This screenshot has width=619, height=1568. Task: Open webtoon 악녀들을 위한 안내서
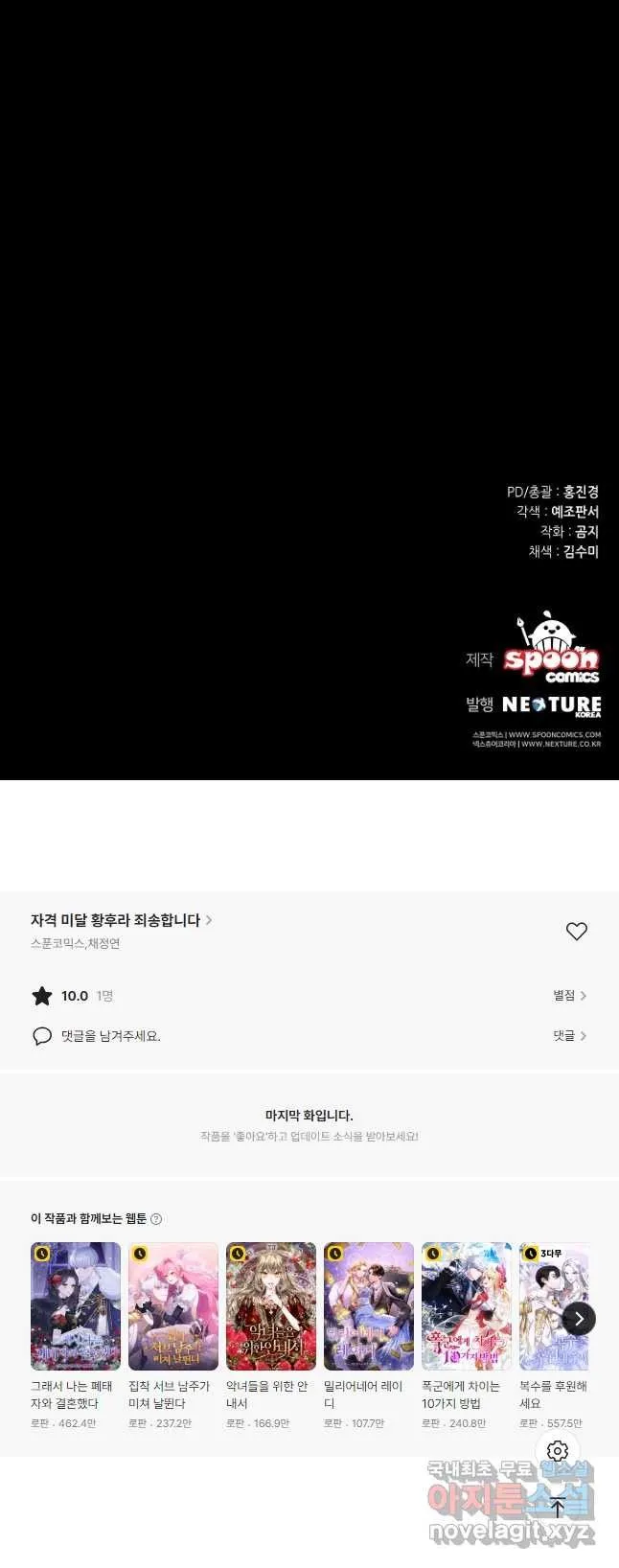[x=271, y=1307]
